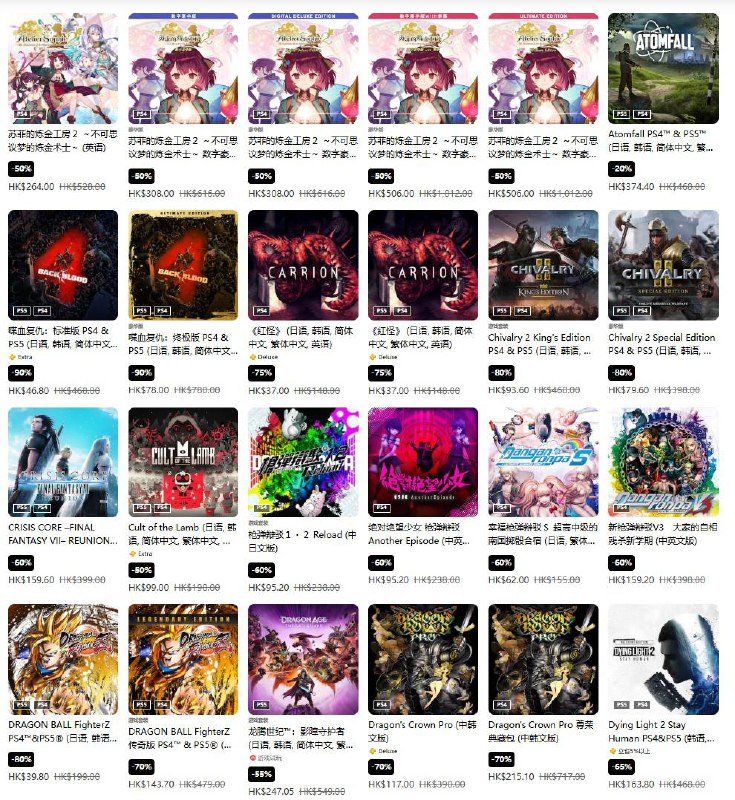Viewport: 735px width, 800px height.
Task: View Dragon Ball FighterZ Legendary Edition card
Action: 183,658
